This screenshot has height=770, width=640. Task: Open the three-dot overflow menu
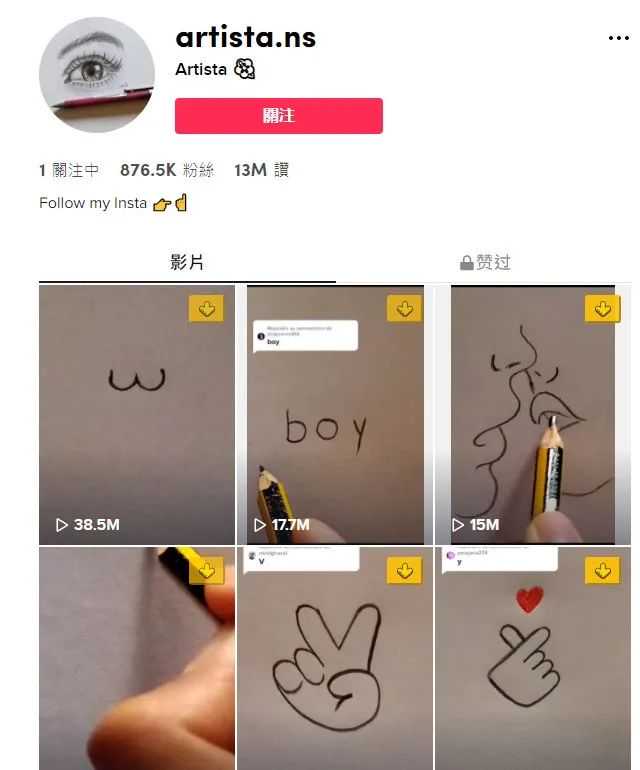click(x=619, y=38)
